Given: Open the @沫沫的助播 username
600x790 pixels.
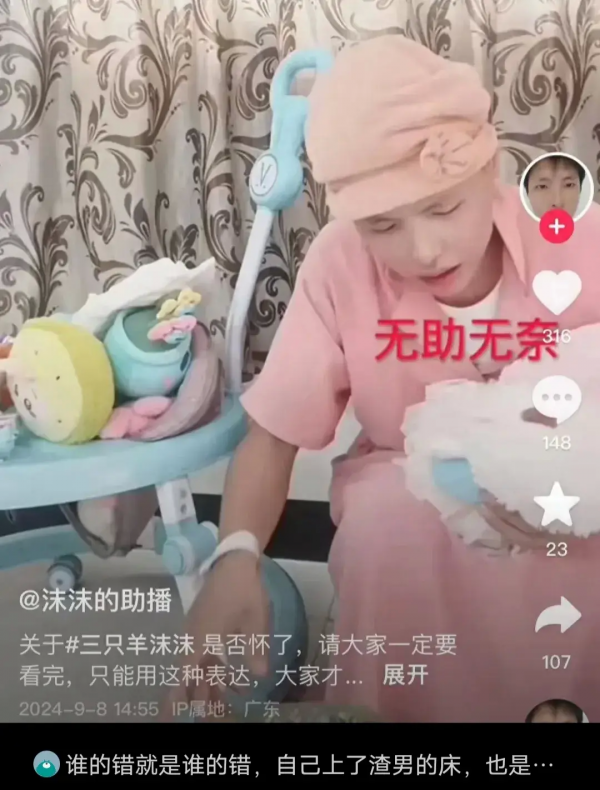Looking at the screenshot, I should pyautogui.click(x=96, y=600).
